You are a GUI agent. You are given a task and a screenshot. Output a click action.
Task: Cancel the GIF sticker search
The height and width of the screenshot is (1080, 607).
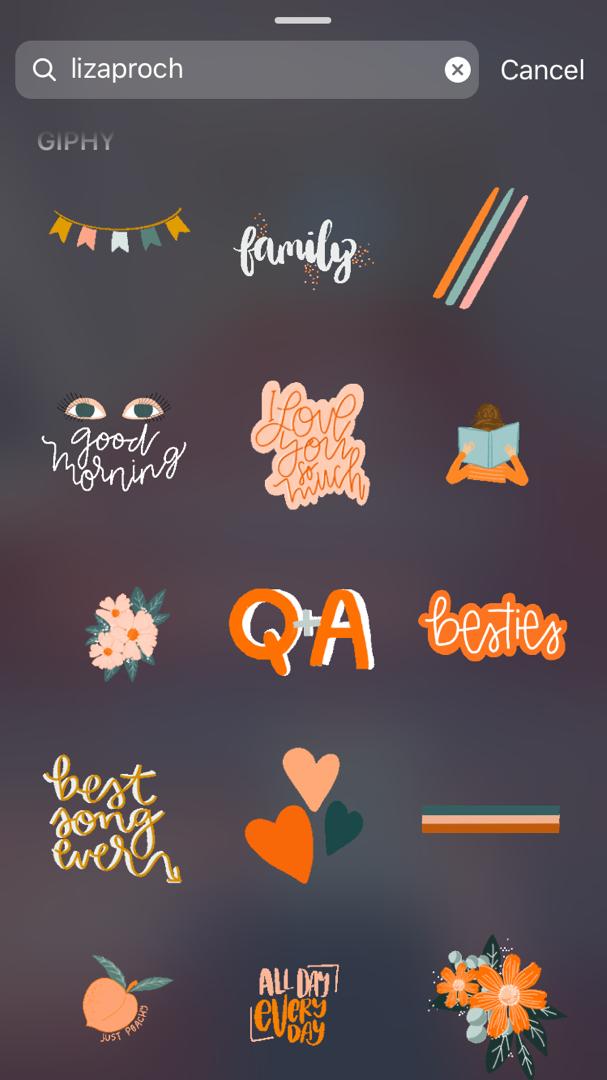542,70
